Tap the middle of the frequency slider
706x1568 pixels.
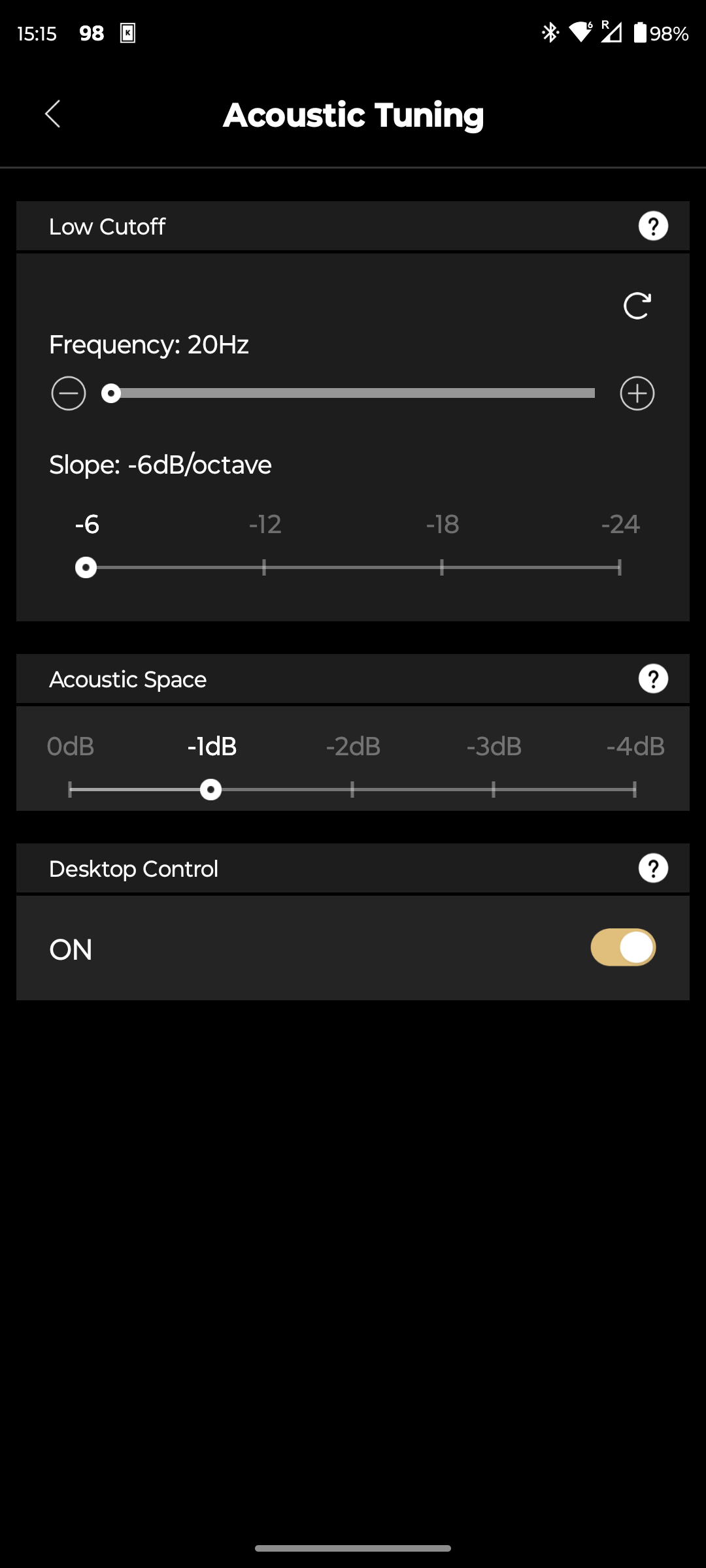353,393
